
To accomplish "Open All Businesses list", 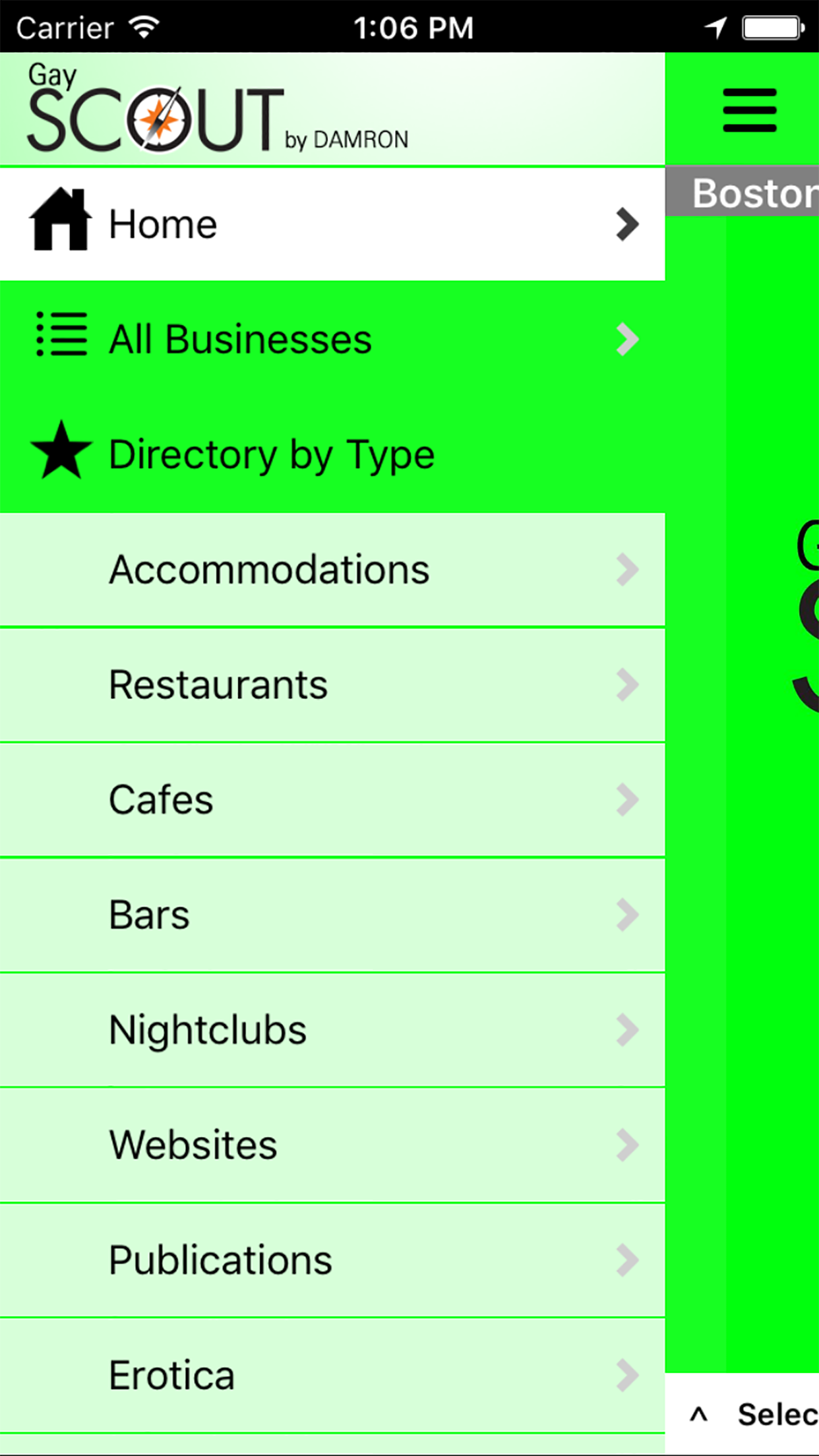I will coord(332,339).
